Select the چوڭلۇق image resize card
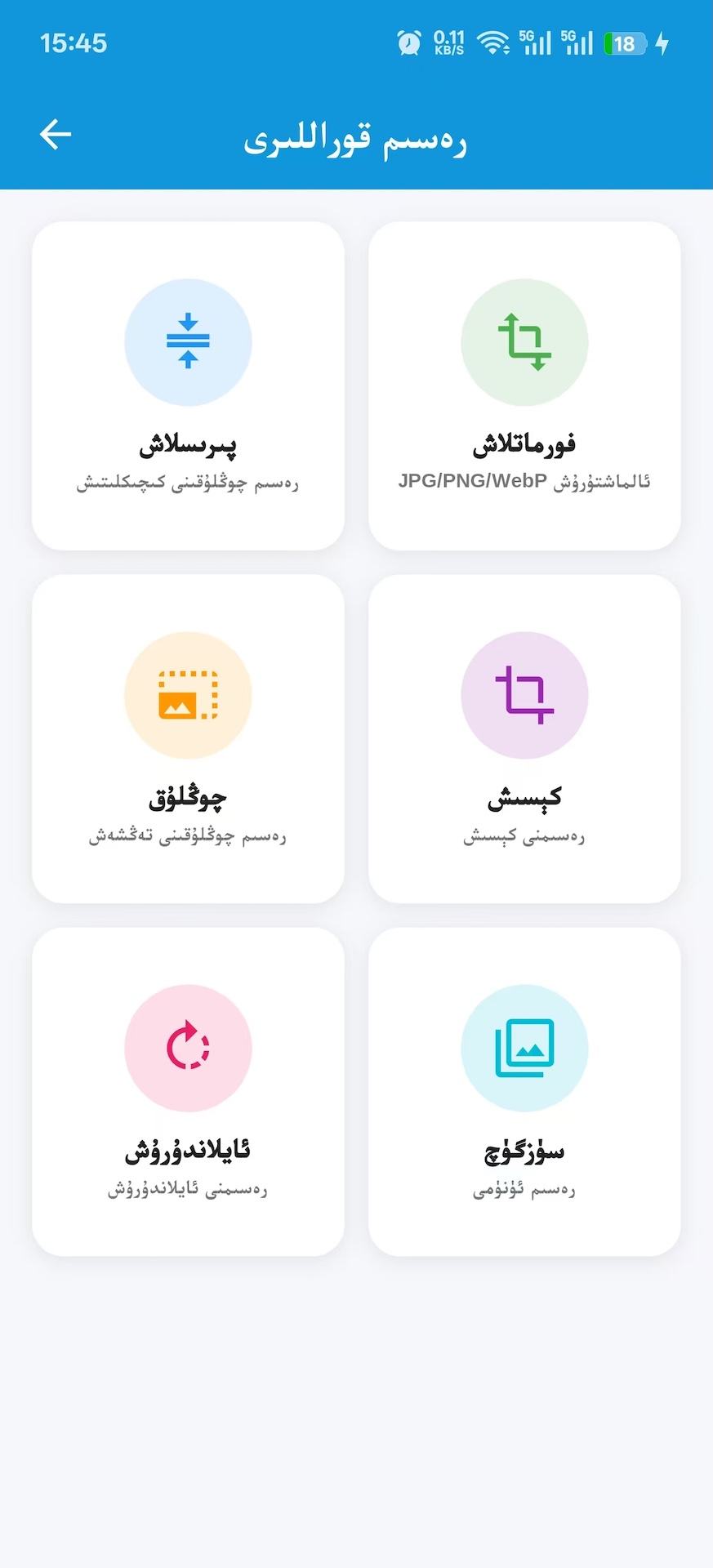The image size is (713, 1568). 188,738
